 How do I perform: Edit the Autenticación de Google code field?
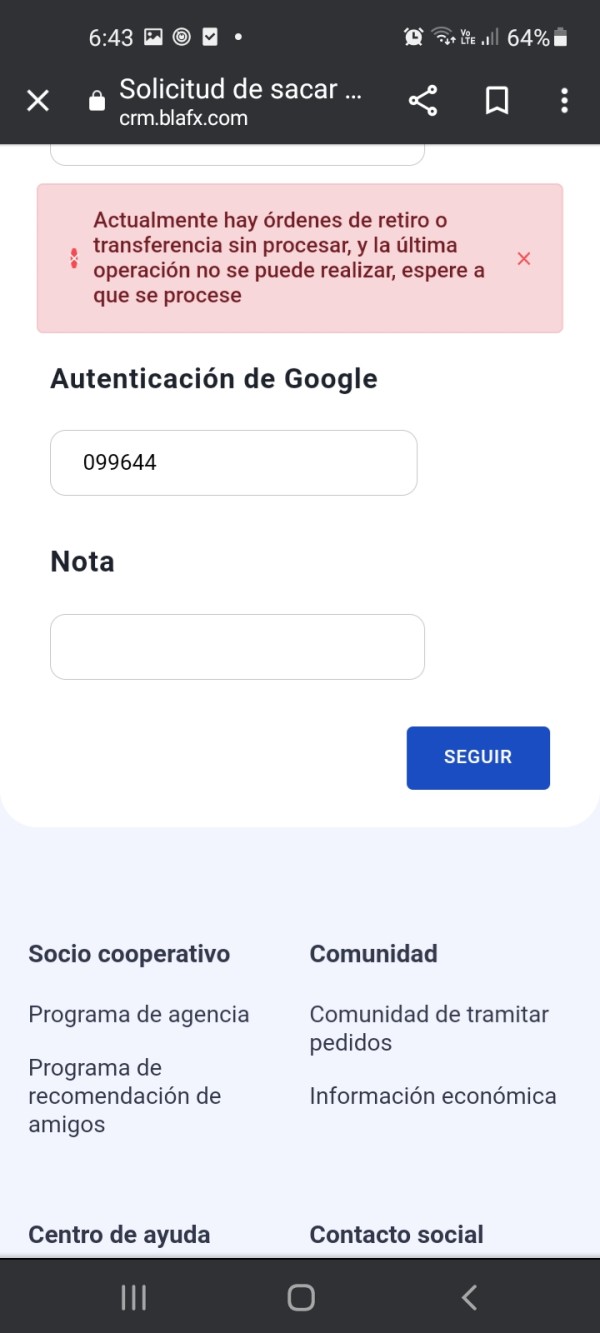tap(233, 463)
